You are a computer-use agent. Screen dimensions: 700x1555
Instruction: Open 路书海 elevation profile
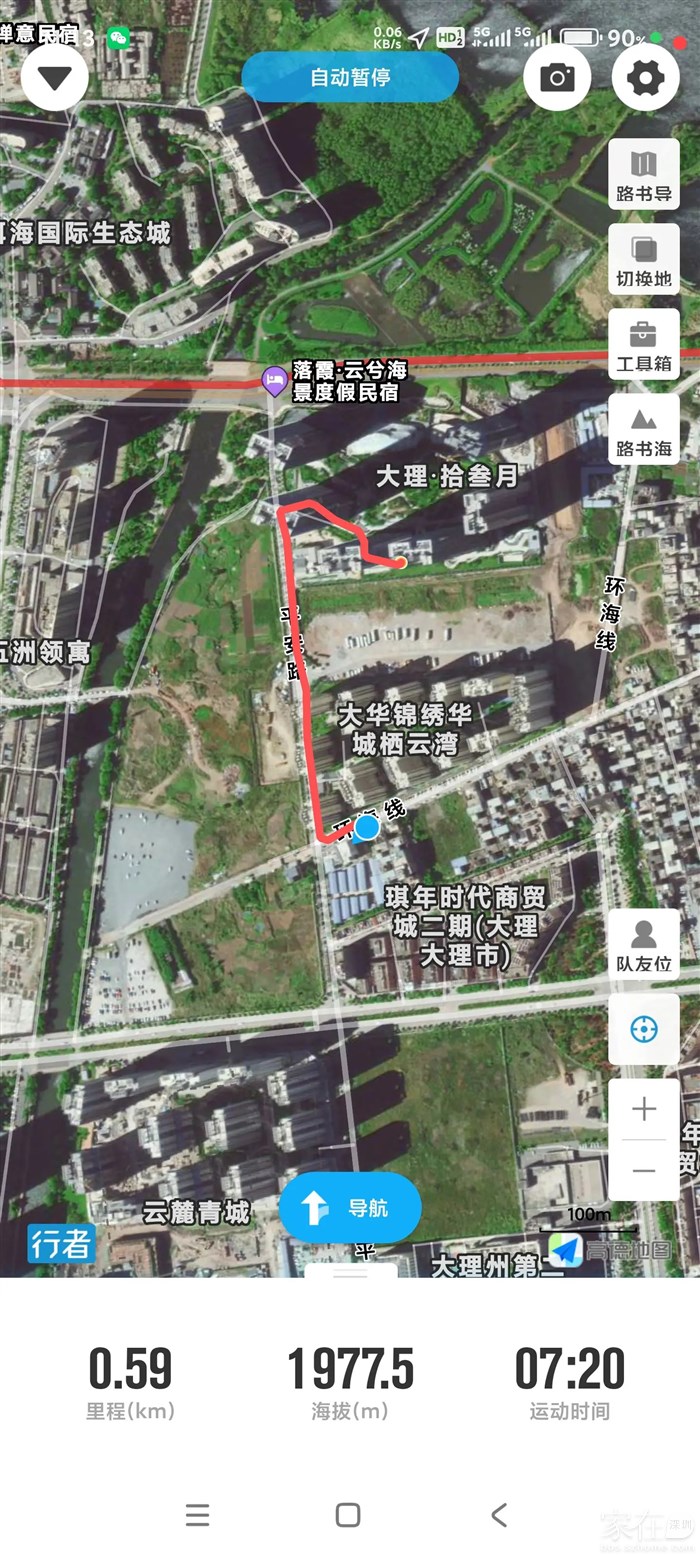644,430
